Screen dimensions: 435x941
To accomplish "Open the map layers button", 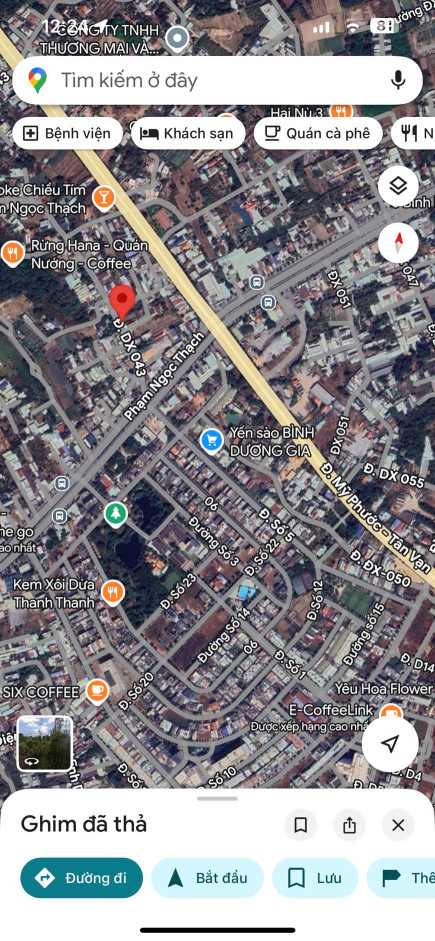I will click(x=398, y=186).
